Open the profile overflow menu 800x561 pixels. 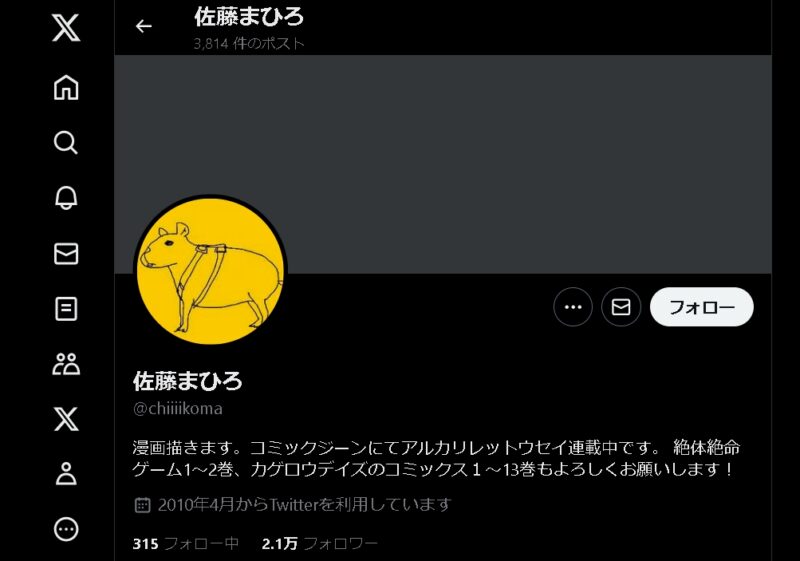(x=573, y=307)
